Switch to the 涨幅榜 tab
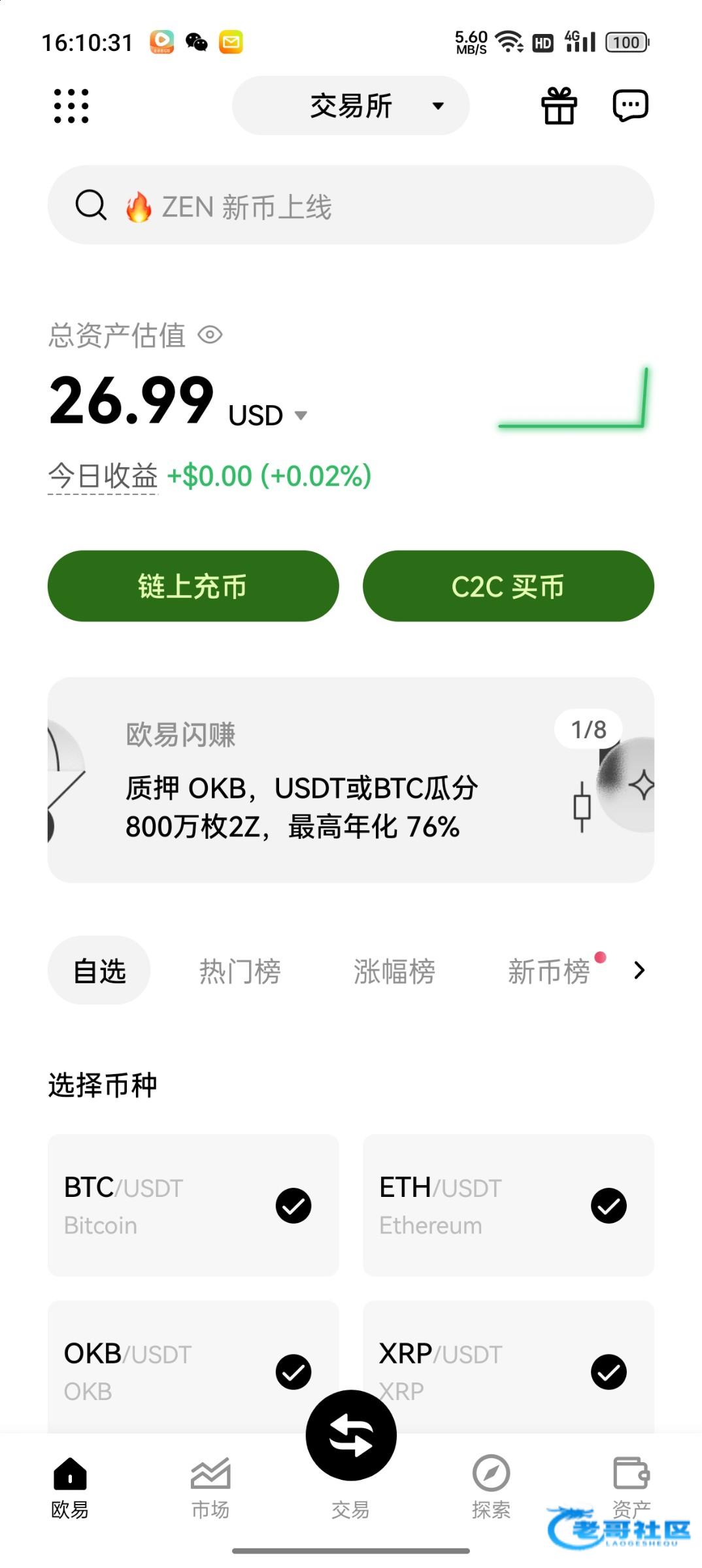 tap(394, 971)
